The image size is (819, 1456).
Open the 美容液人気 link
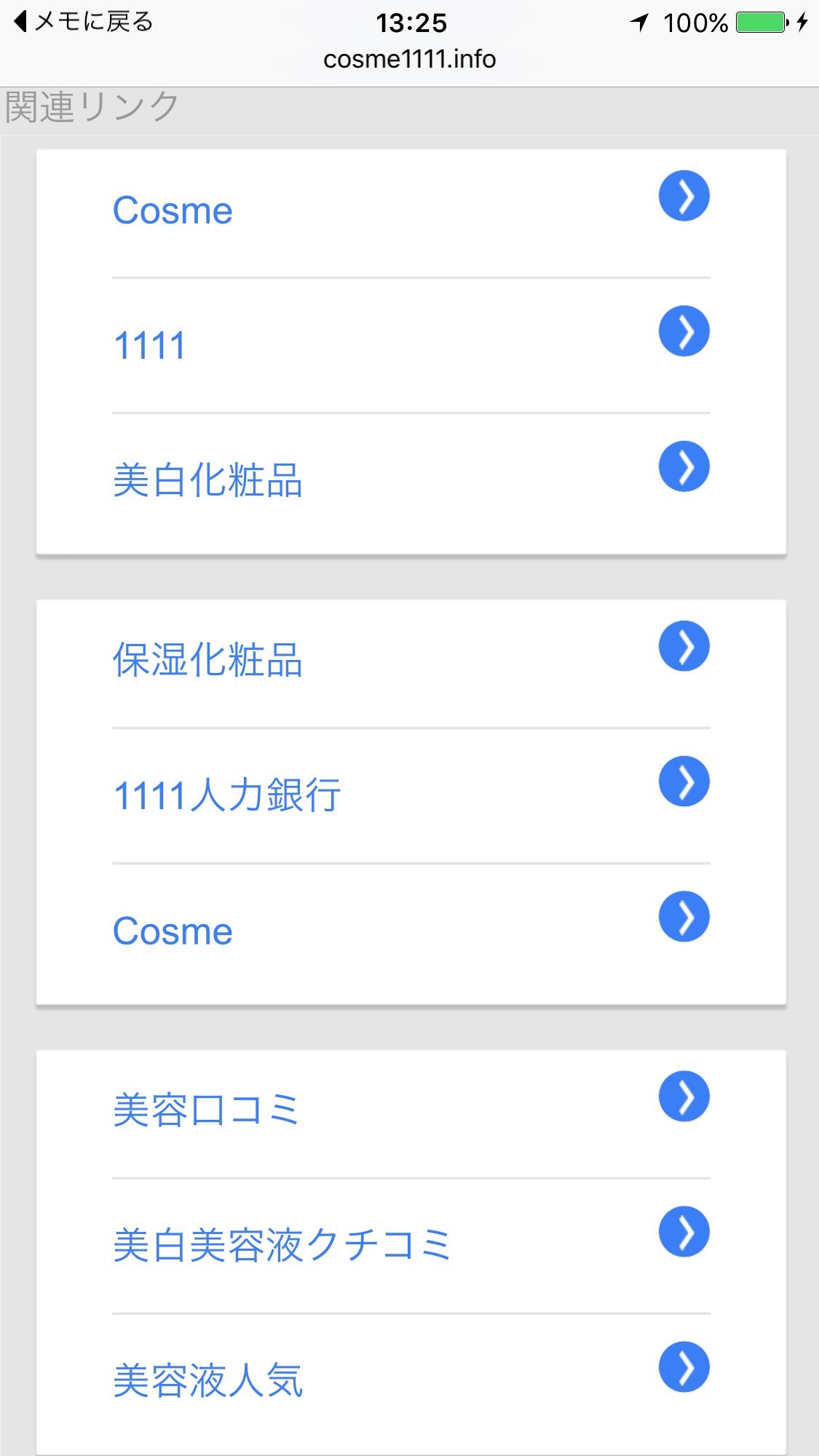pos(411,1380)
